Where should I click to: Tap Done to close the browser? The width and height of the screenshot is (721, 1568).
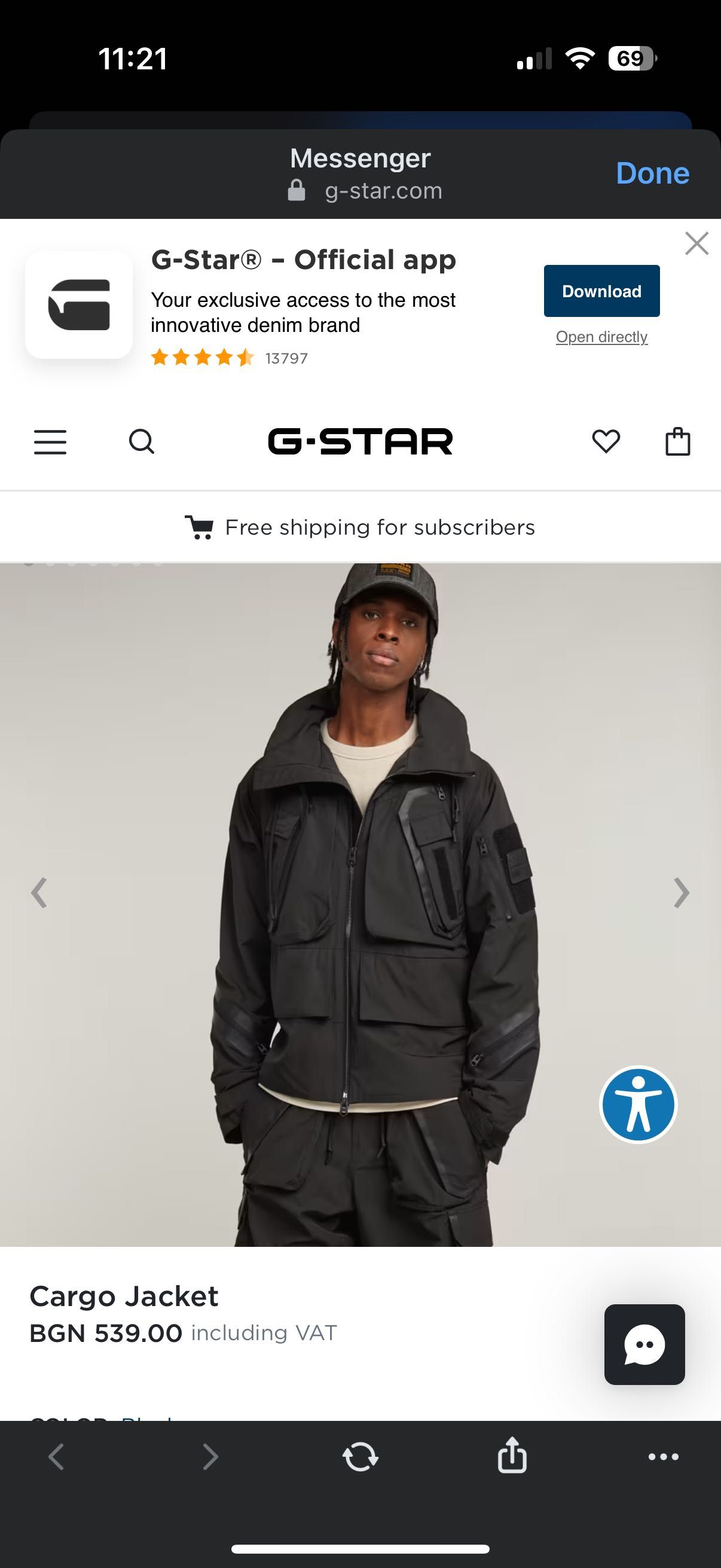coord(652,173)
